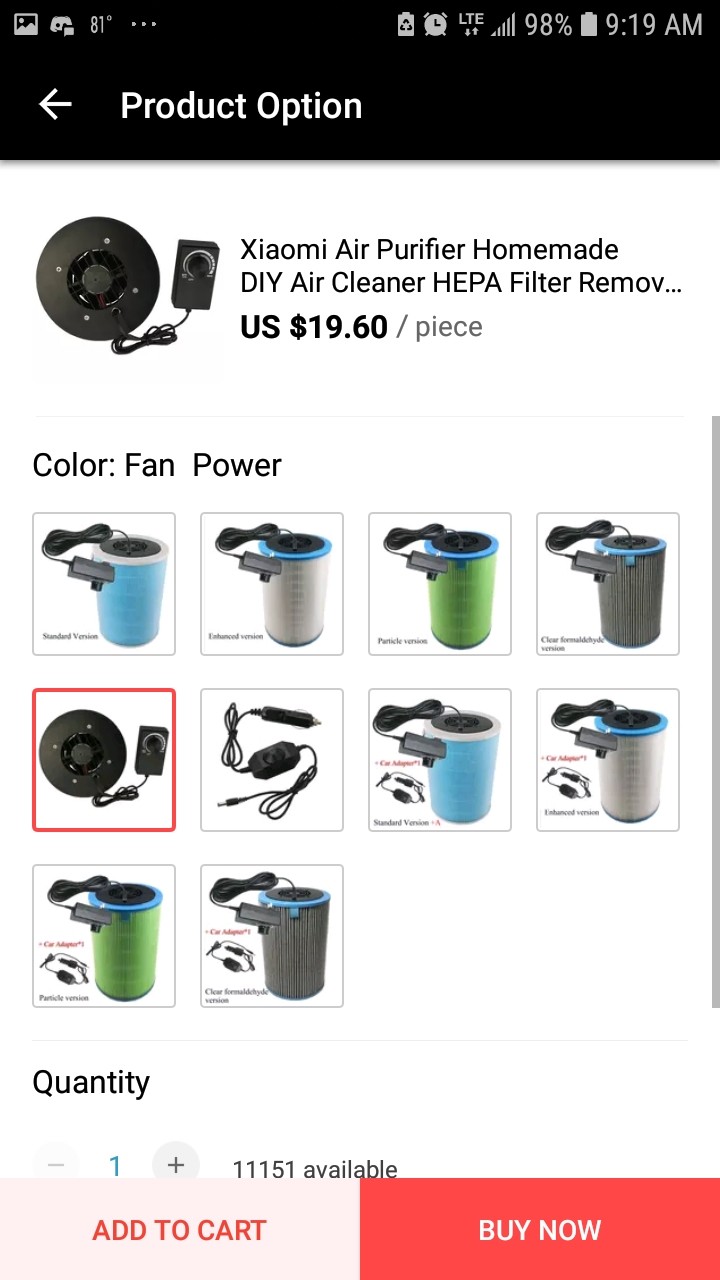The width and height of the screenshot is (720, 1280).
Task: Decrease quantity with the minus button
Action: point(56,1164)
